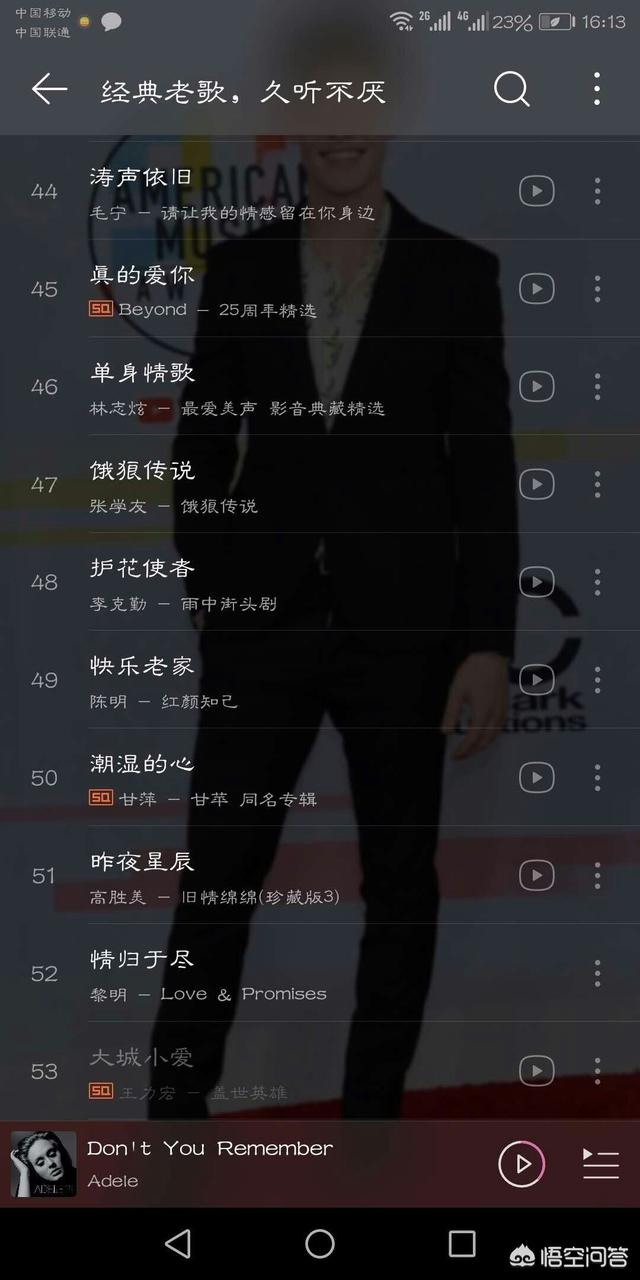Play the song 涛声依旧
Image resolution: width=640 pixels, height=1280 pixels.
300,190
